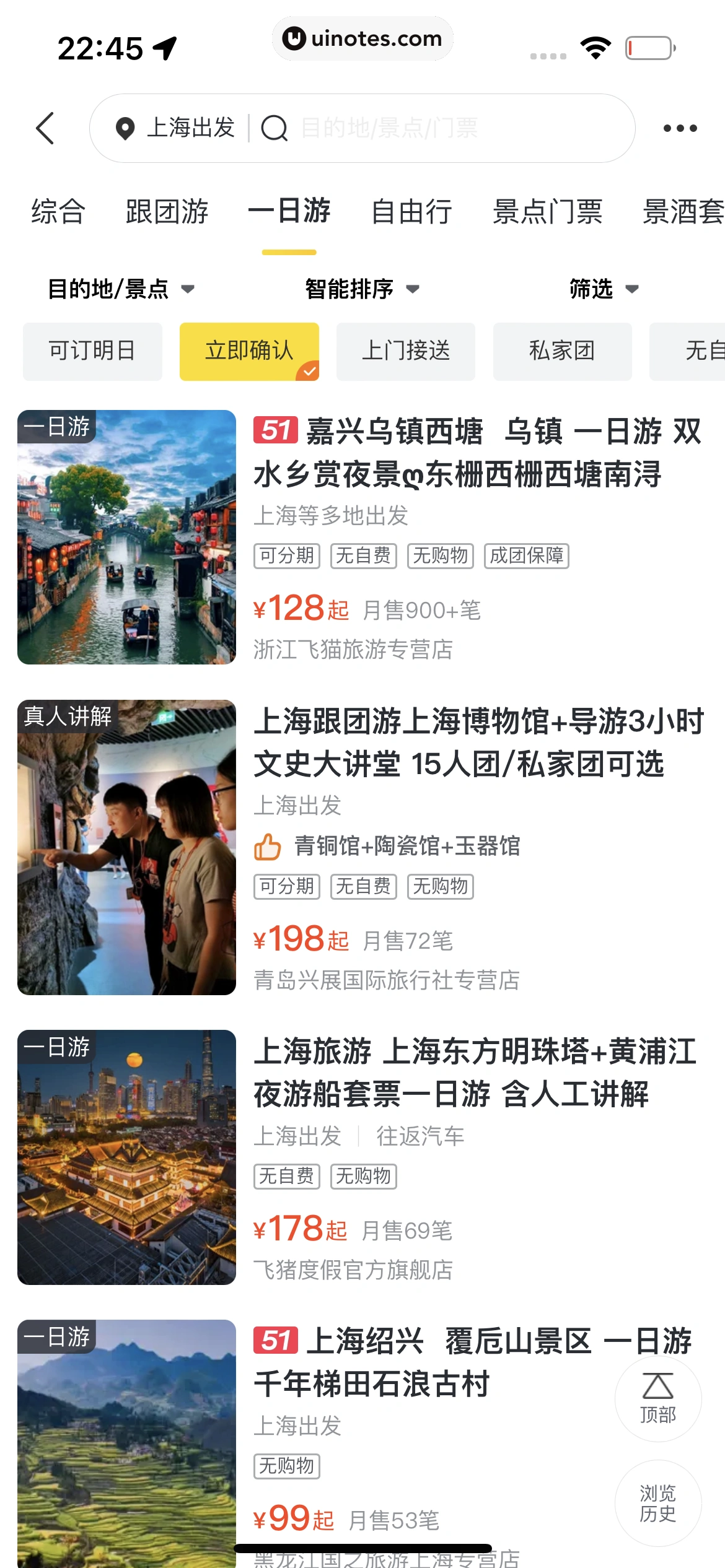Open the three-dot more menu
Screen dimensions: 725x1568
(680, 128)
